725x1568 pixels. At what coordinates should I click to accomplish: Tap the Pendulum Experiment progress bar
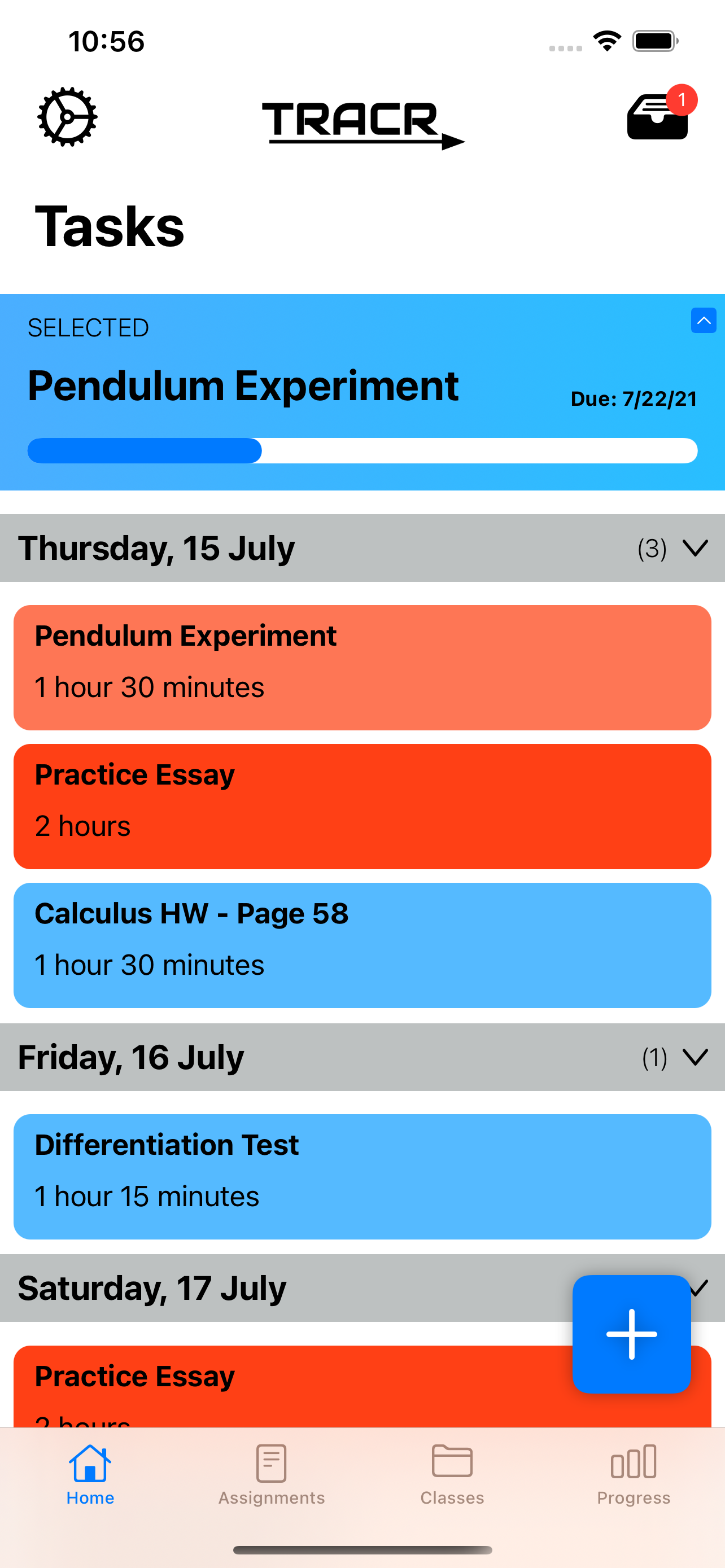click(x=362, y=450)
